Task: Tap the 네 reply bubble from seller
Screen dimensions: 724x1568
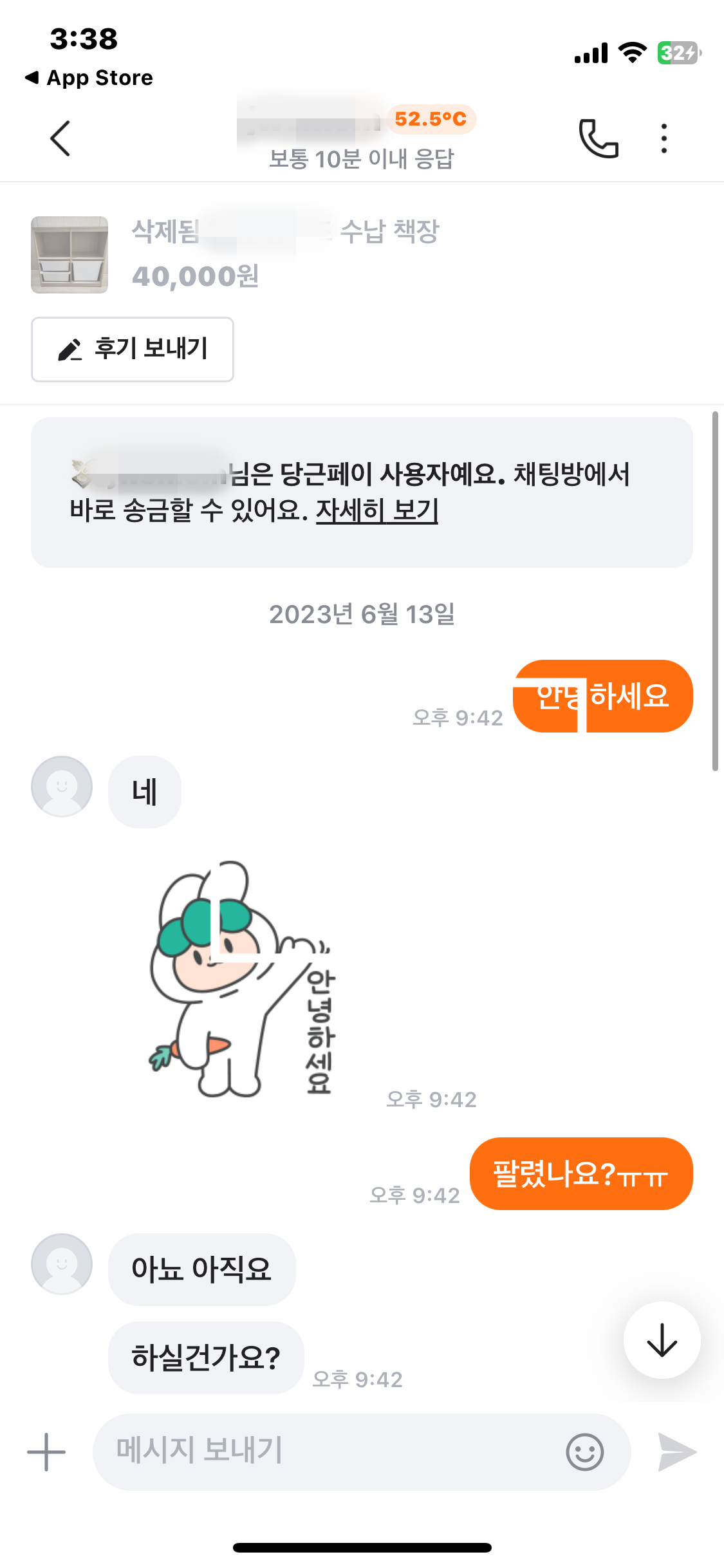Action: 144,791
